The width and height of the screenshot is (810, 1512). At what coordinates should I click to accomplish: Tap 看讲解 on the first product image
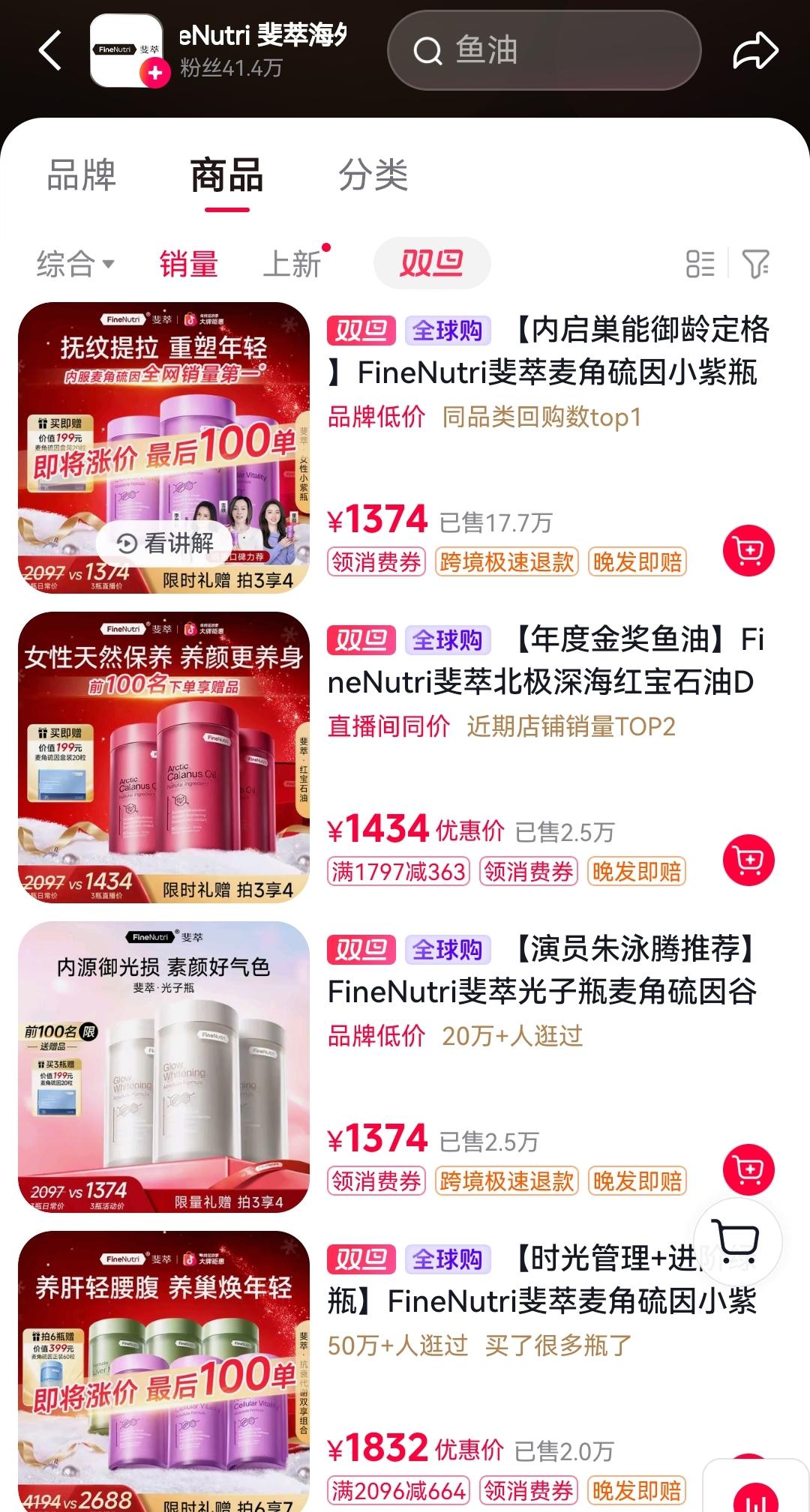(166, 543)
